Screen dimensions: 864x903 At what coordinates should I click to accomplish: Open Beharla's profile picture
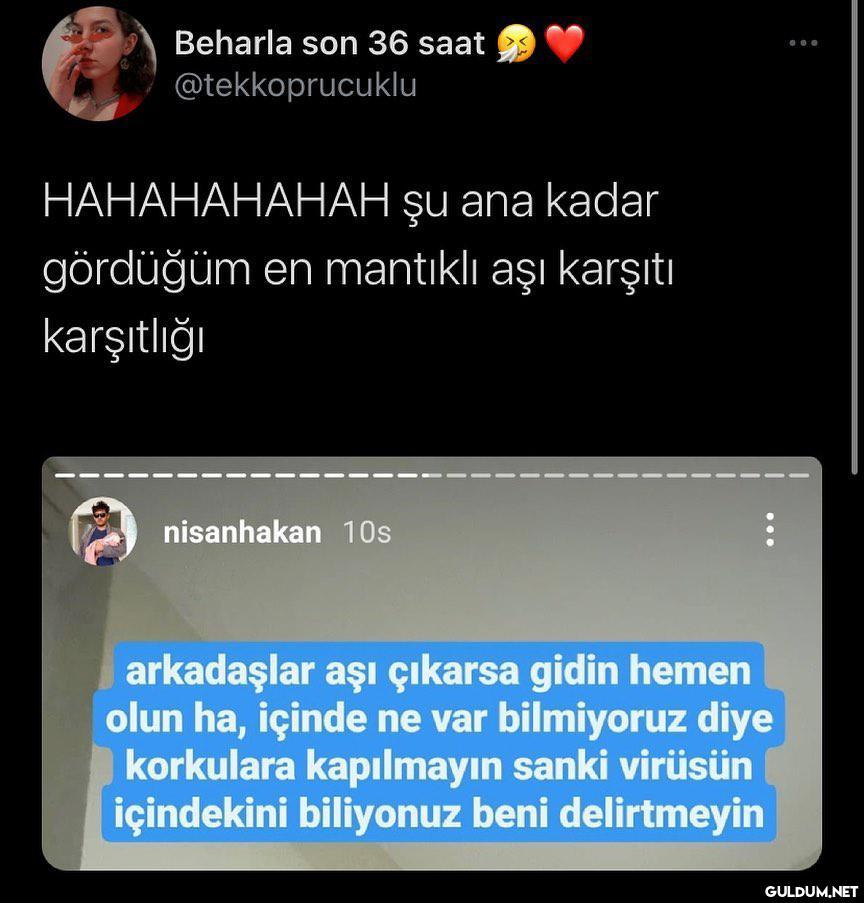pos(98,62)
